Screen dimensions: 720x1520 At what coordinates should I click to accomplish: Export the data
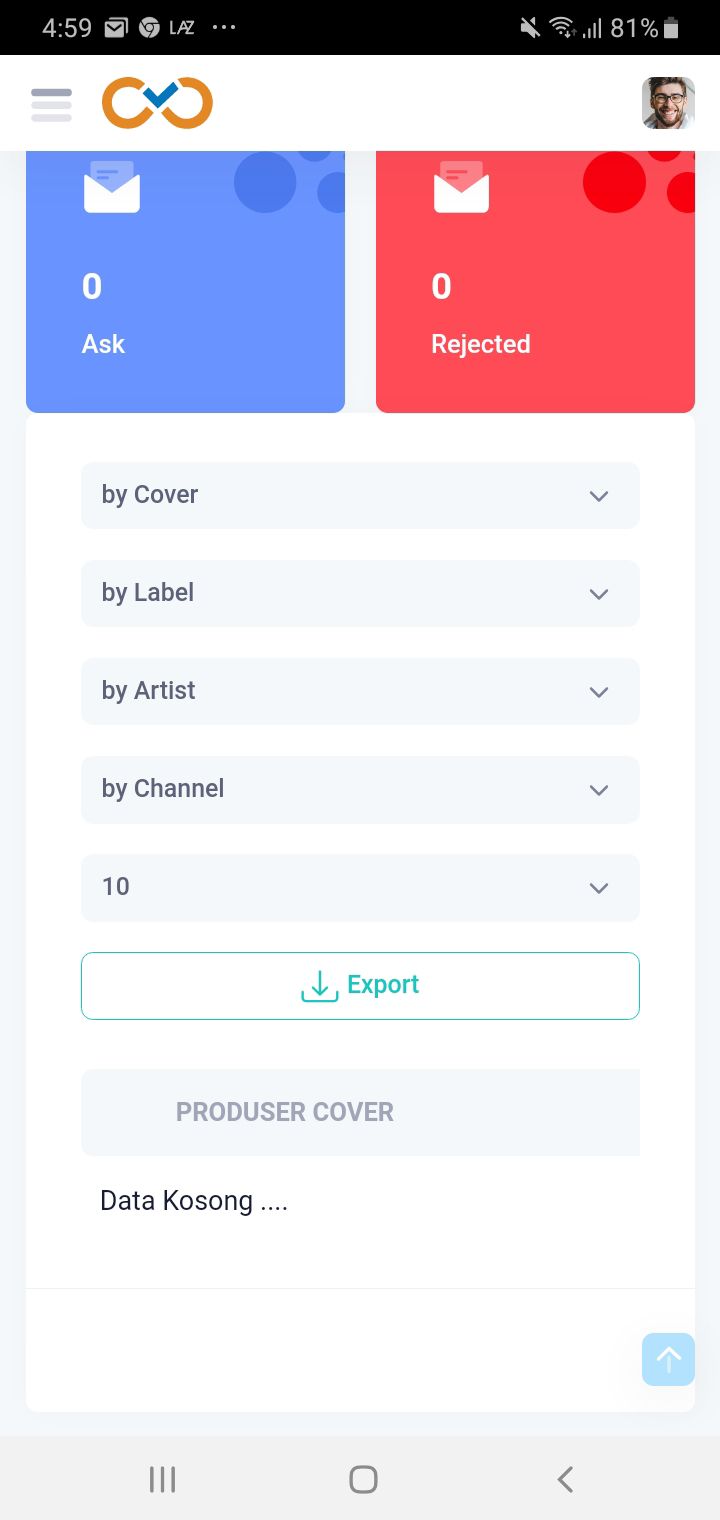tap(360, 986)
